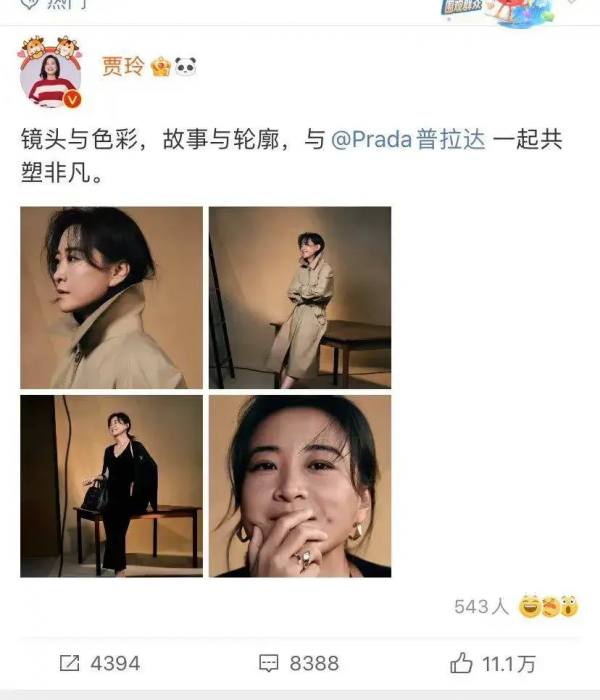
Task: Open the @Prada普拉达 mention link
Action: (407, 139)
